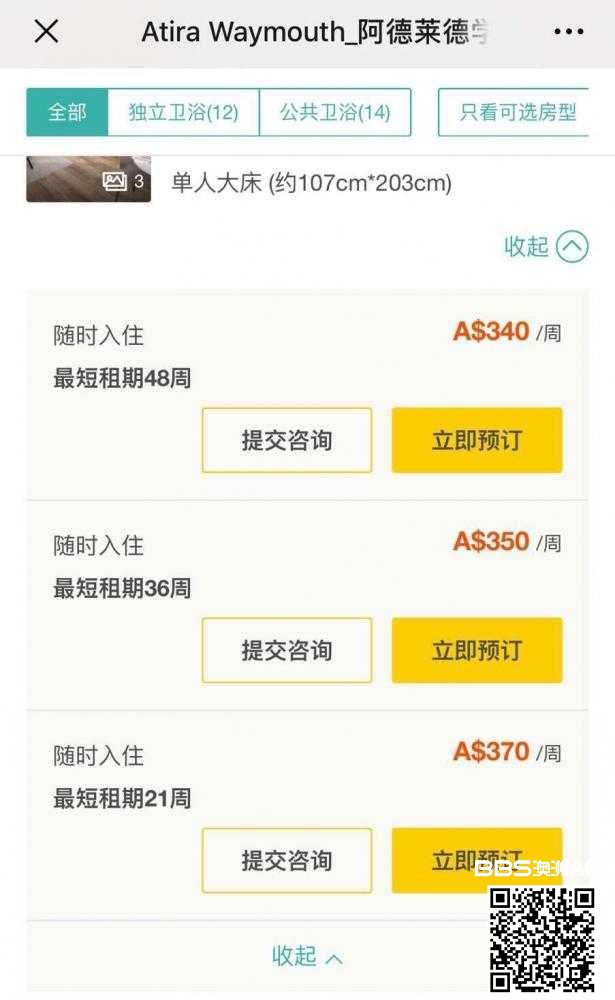The image size is (615, 1000).
Task: Open the three-dot overflow menu
Action: click(x=568, y=32)
